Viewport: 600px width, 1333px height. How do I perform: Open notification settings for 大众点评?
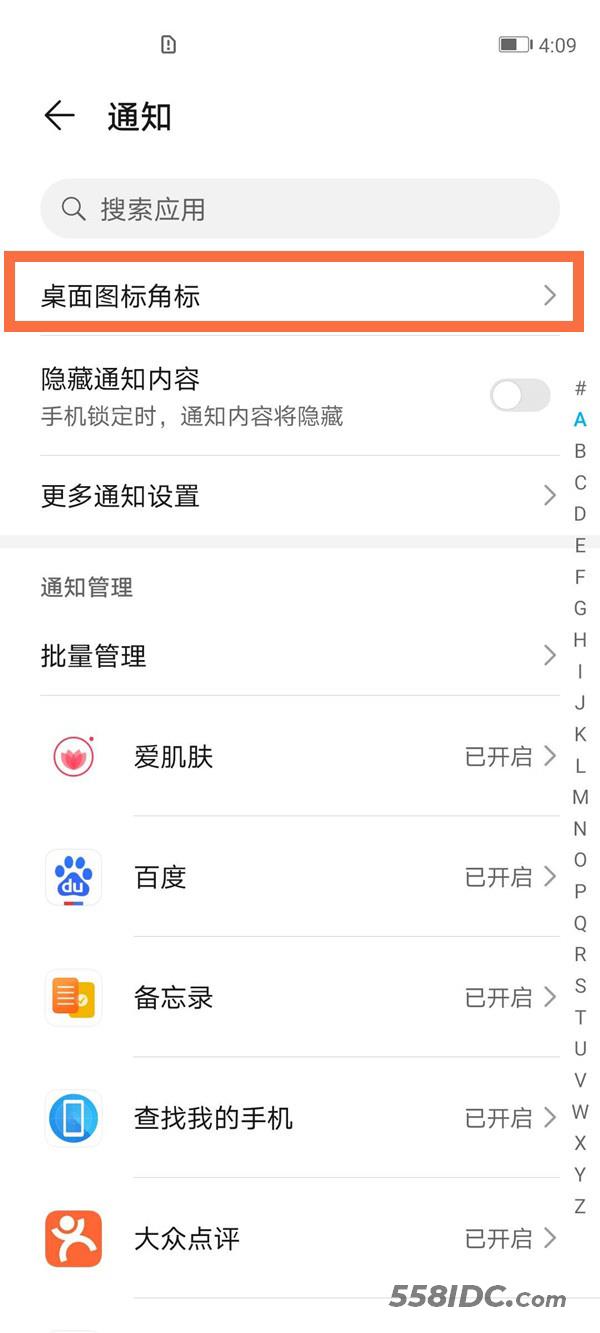300,1239
